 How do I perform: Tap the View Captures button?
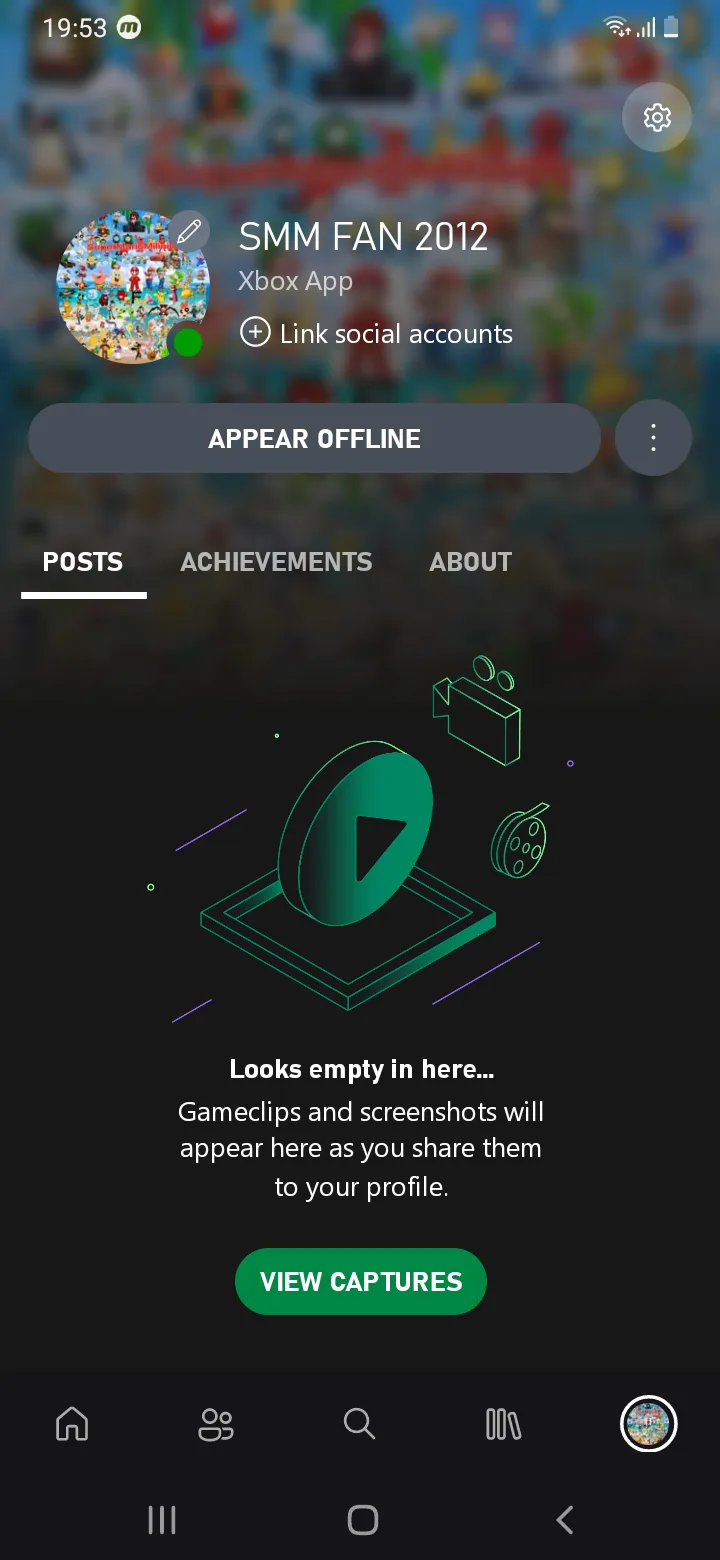click(361, 1281)
